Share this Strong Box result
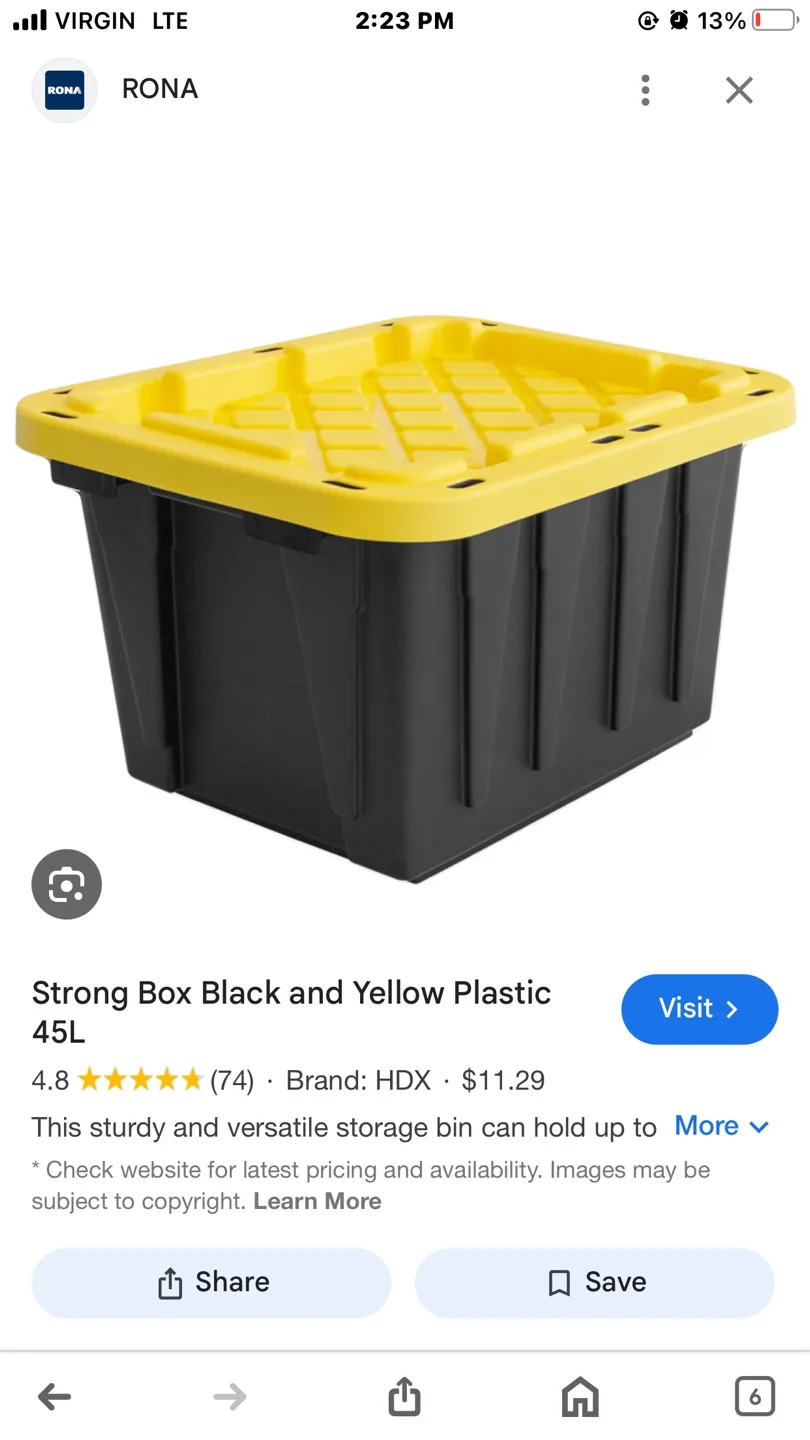The width and height of the screenshot is (810, 1440). [211, 1282]
